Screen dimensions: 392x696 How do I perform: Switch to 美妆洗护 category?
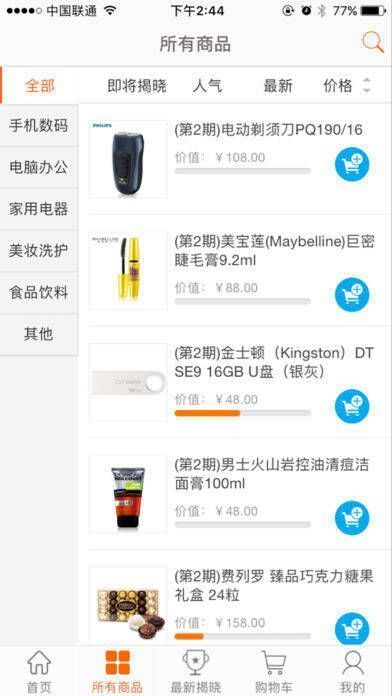[x=39, y=251]
